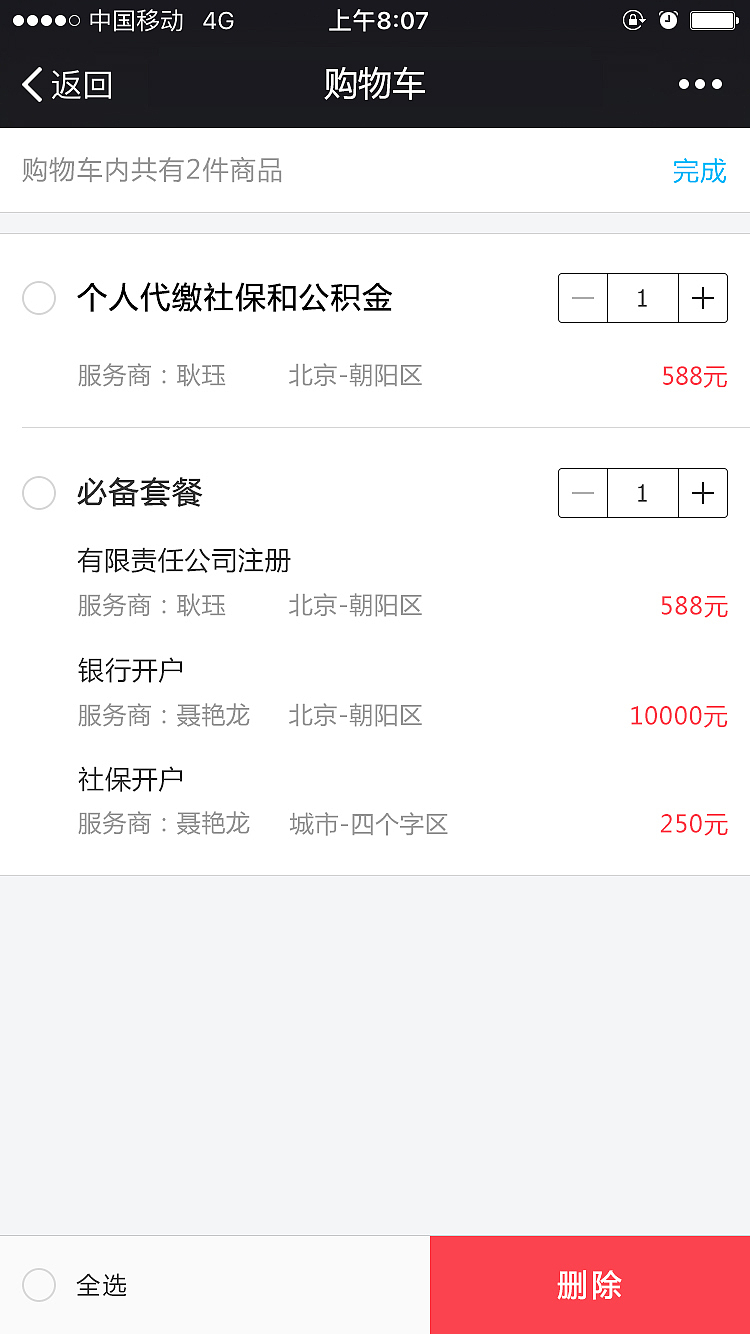
Task: Click the 完成 finish link
Action: tap(700, 172)
